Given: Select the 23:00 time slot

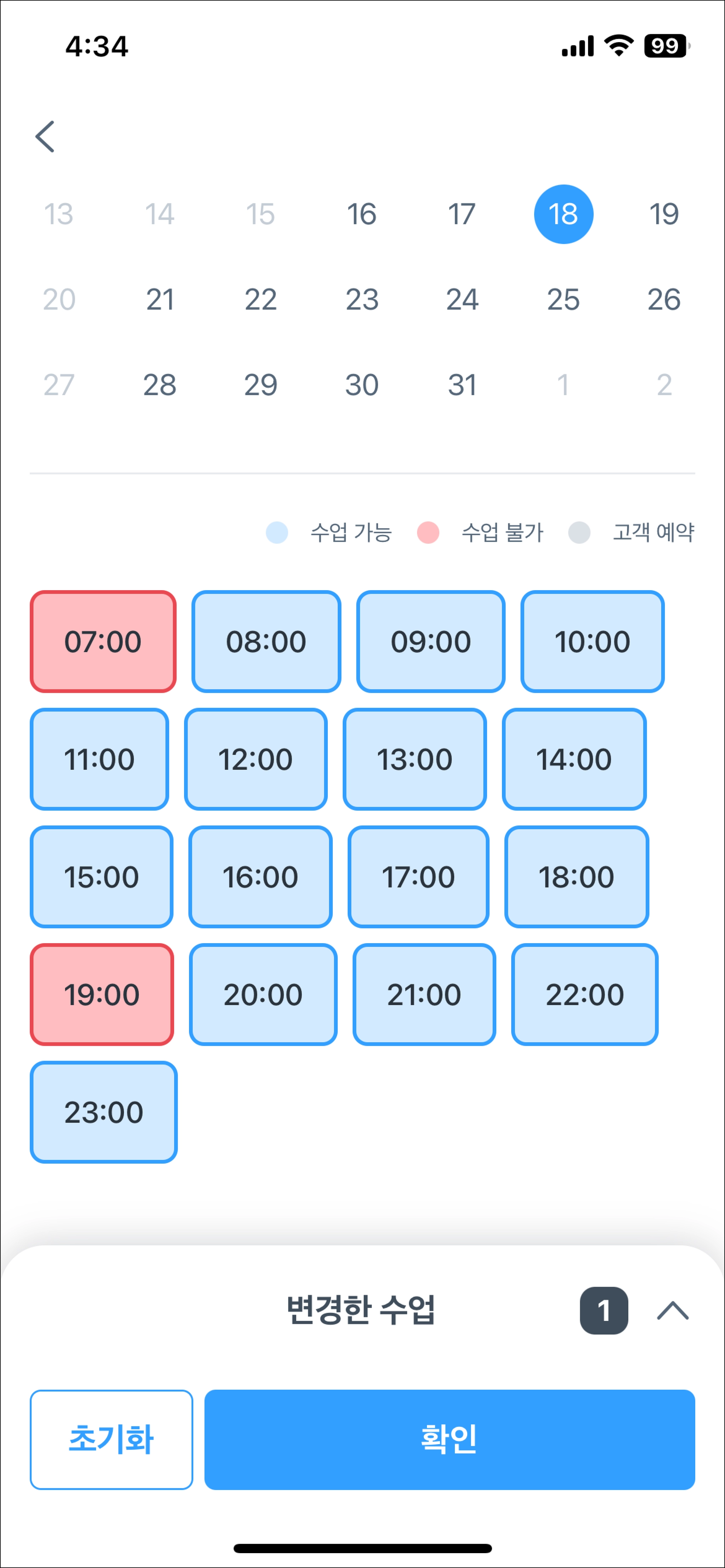Looking at the screenshot, I should 104,1112.
